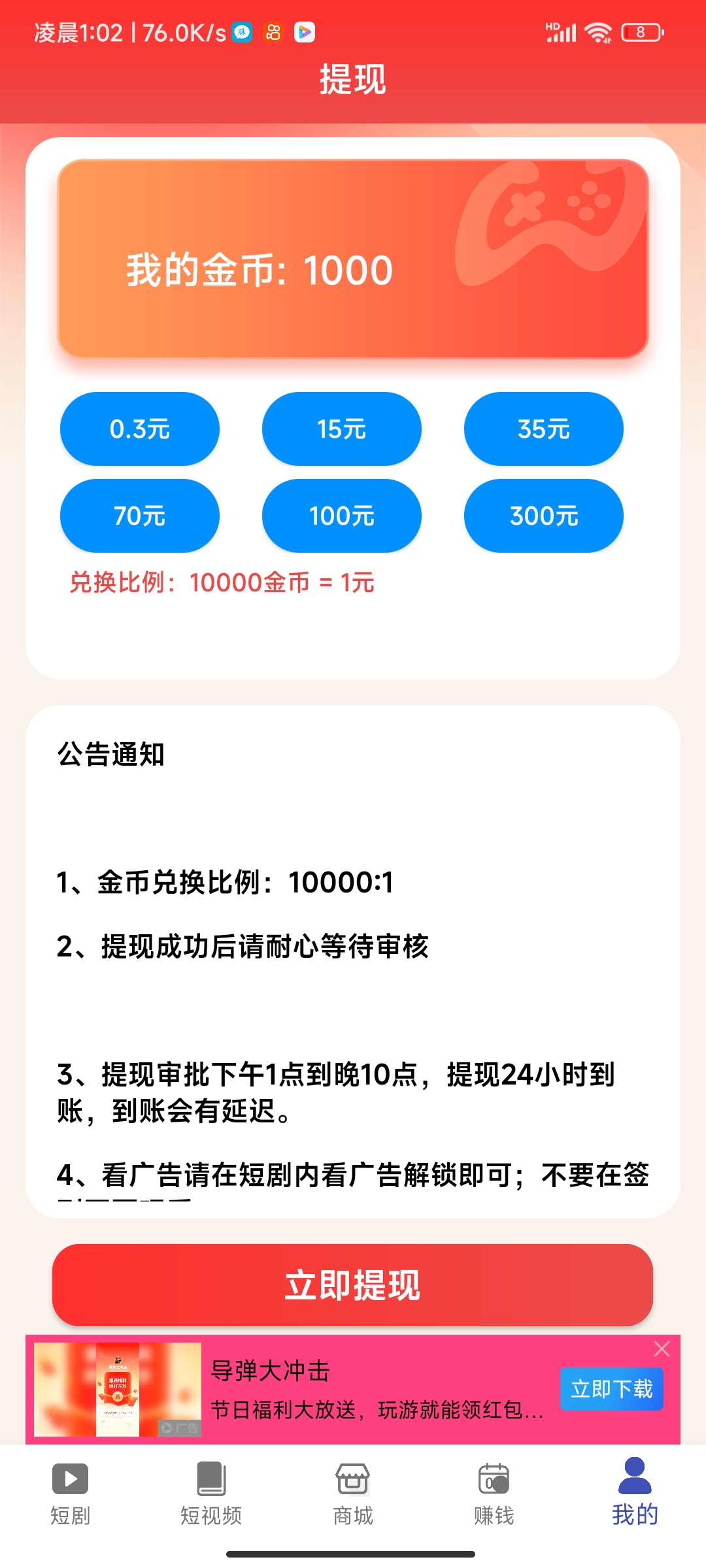Tap the 立即提现 button
Image resolution: width=706 pixels, height=1568 pixels.
coord(352,1285)
